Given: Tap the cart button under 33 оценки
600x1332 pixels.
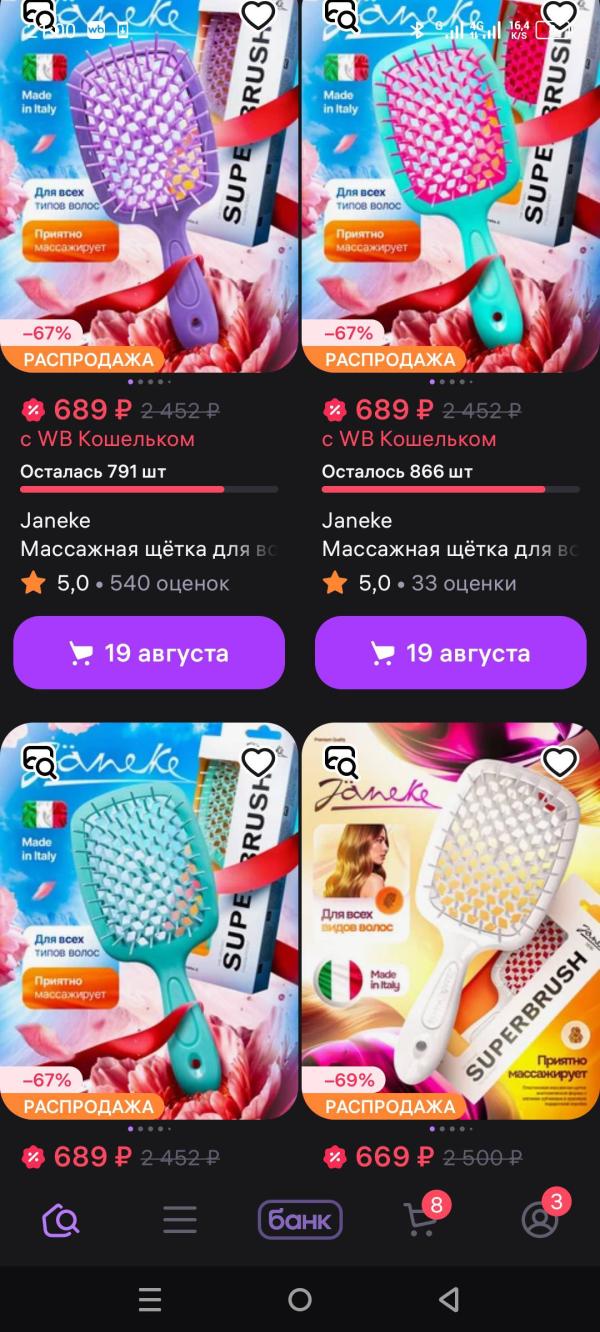Looking at the screenshot, I should tap(450, 653).
